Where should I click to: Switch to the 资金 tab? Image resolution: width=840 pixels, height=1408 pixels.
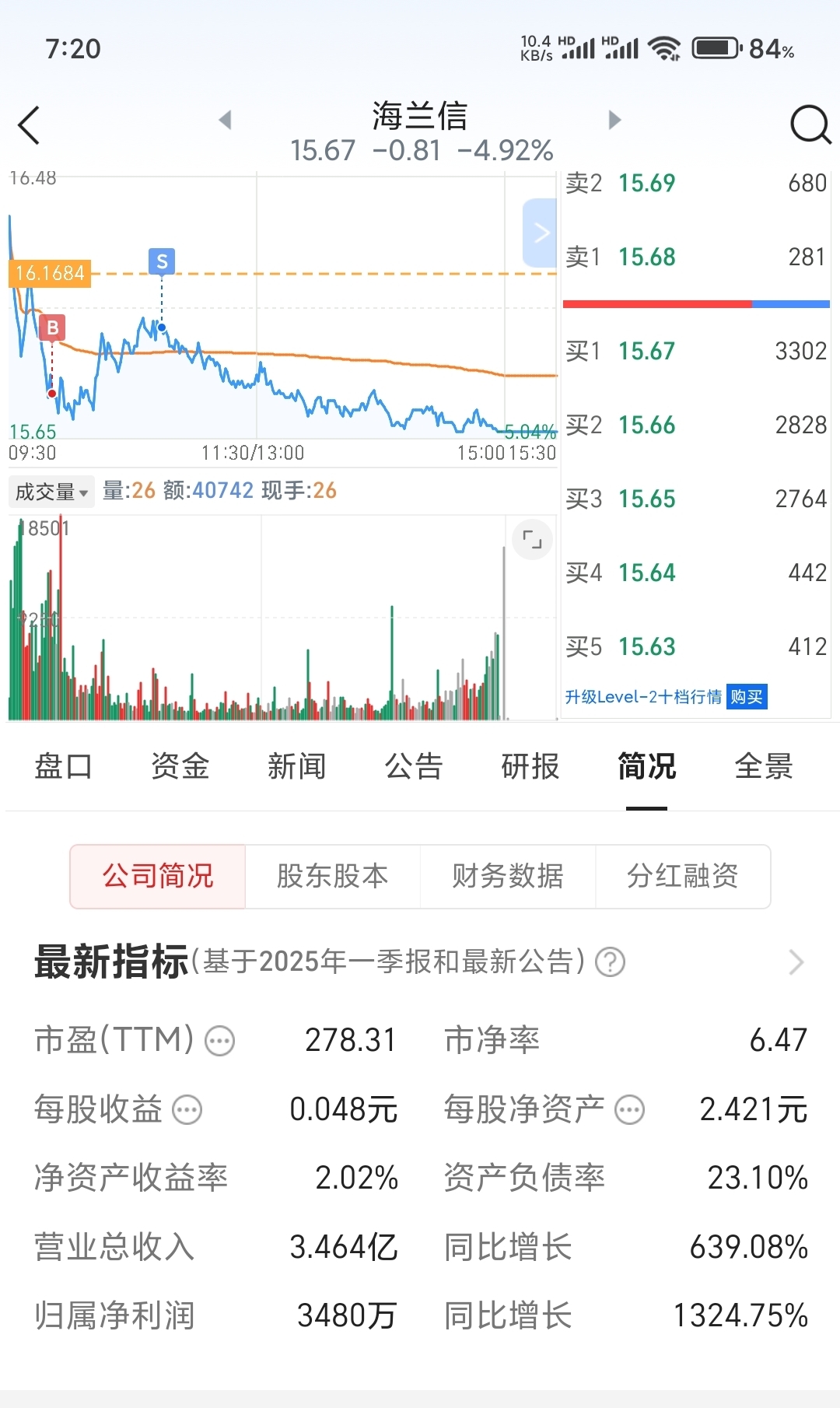(180, 766)
